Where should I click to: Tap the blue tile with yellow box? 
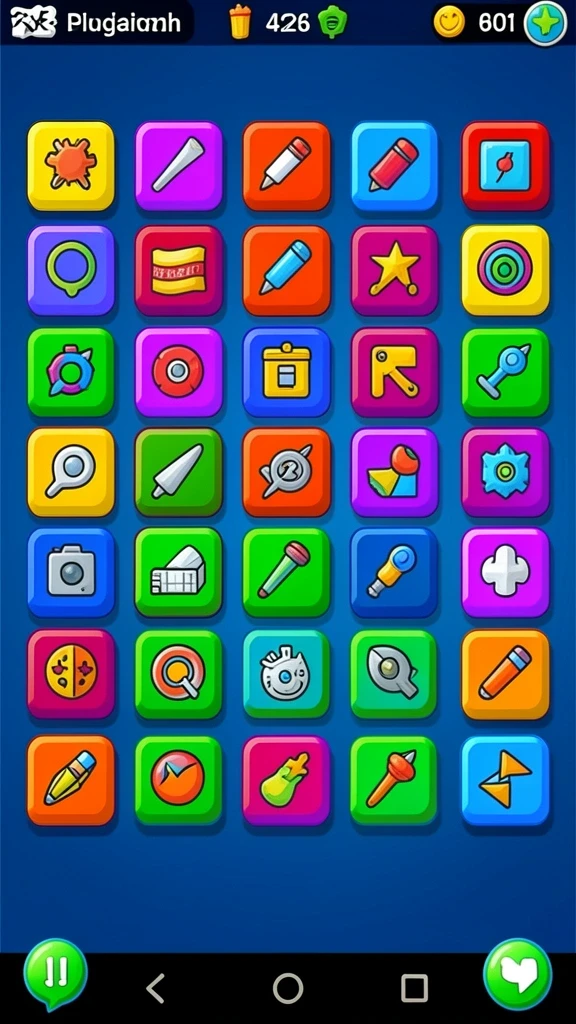point(287,372)
